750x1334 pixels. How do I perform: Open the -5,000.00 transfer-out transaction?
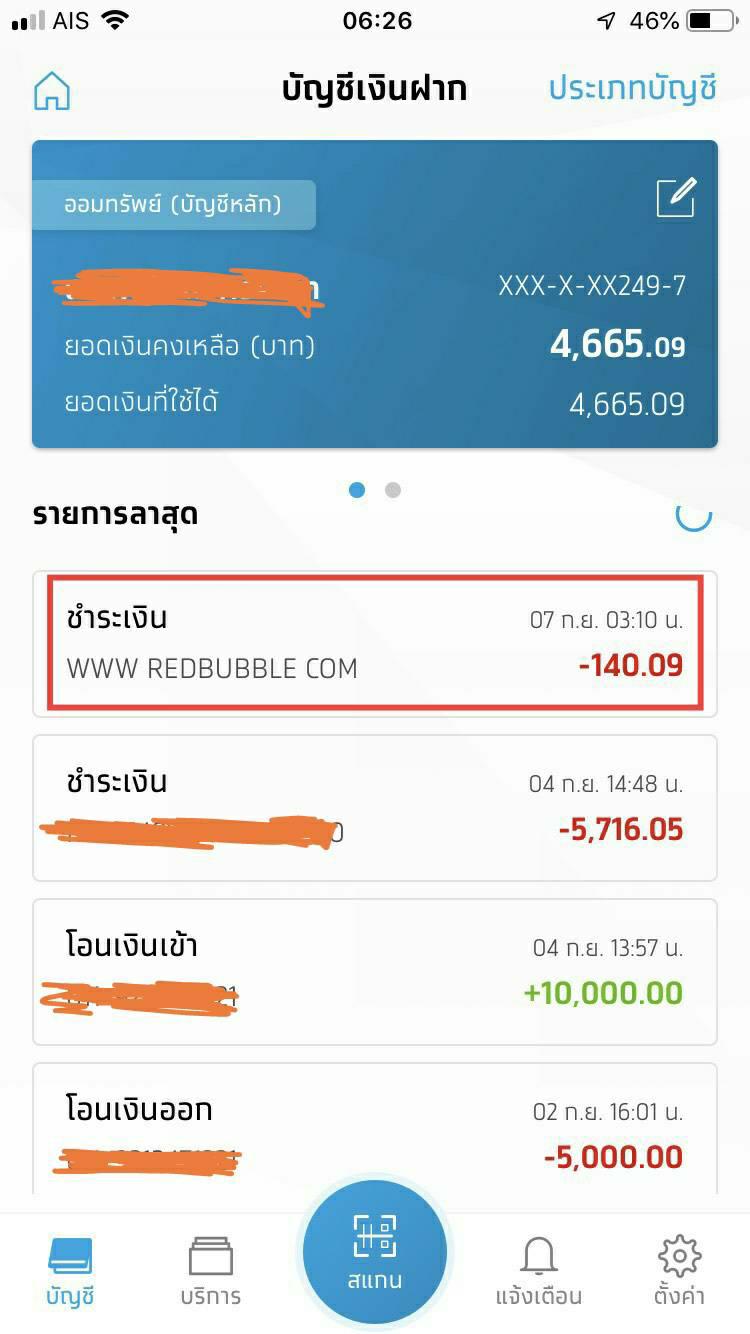coord(375,1128)
